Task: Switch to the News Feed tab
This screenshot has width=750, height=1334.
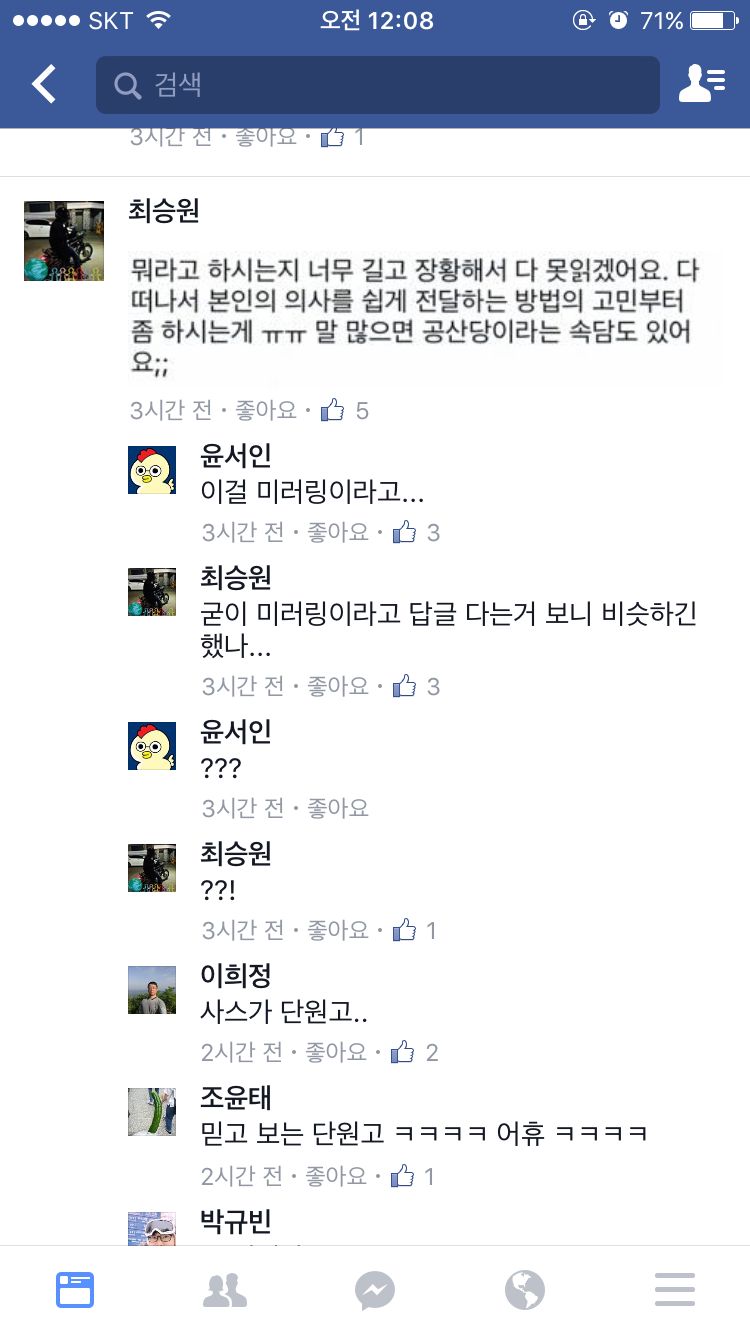Action: click(75, 1290)
